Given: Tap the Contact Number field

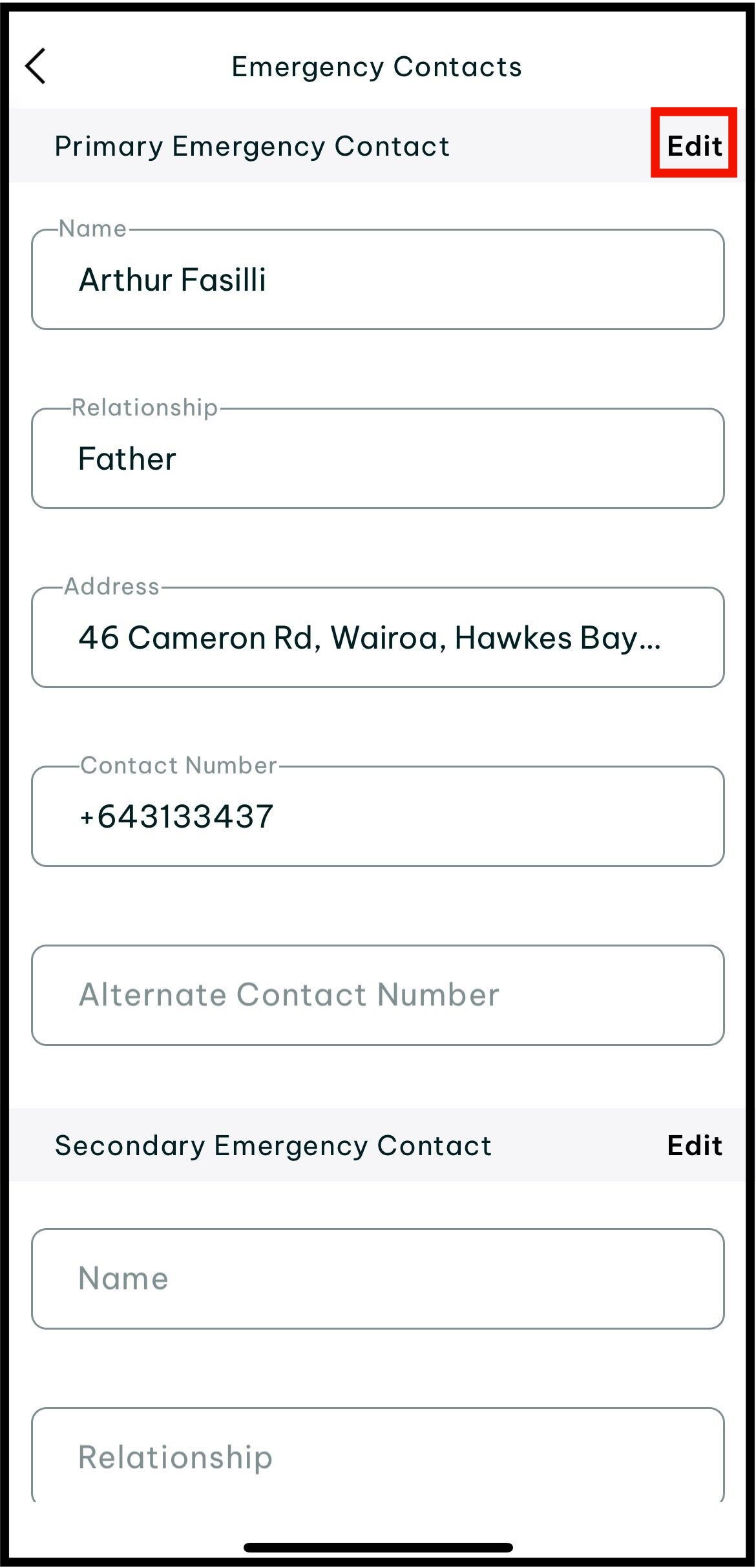Looking at the screenshot, I should pos(377,817).
